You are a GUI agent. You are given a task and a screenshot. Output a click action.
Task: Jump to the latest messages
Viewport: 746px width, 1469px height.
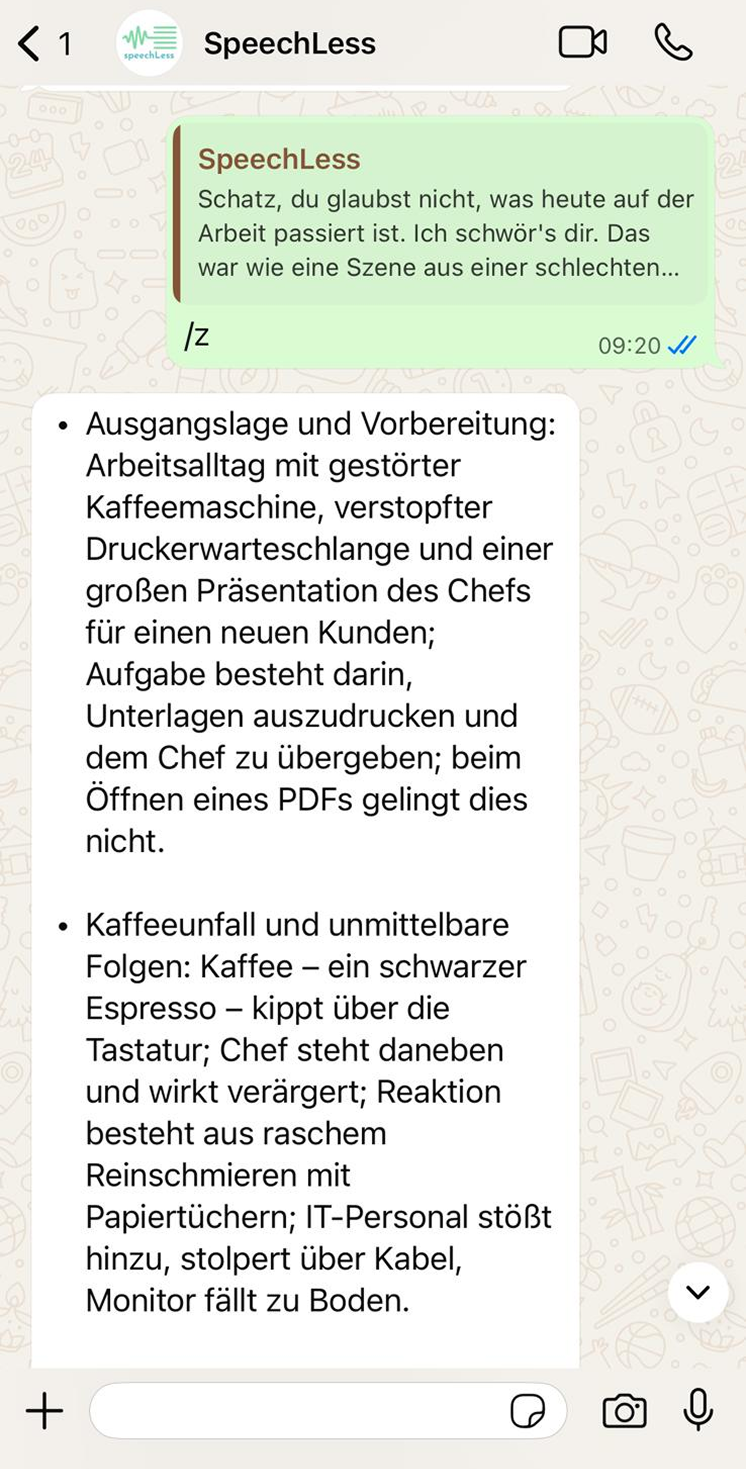pyautogui.click(x=698, y=1291)
